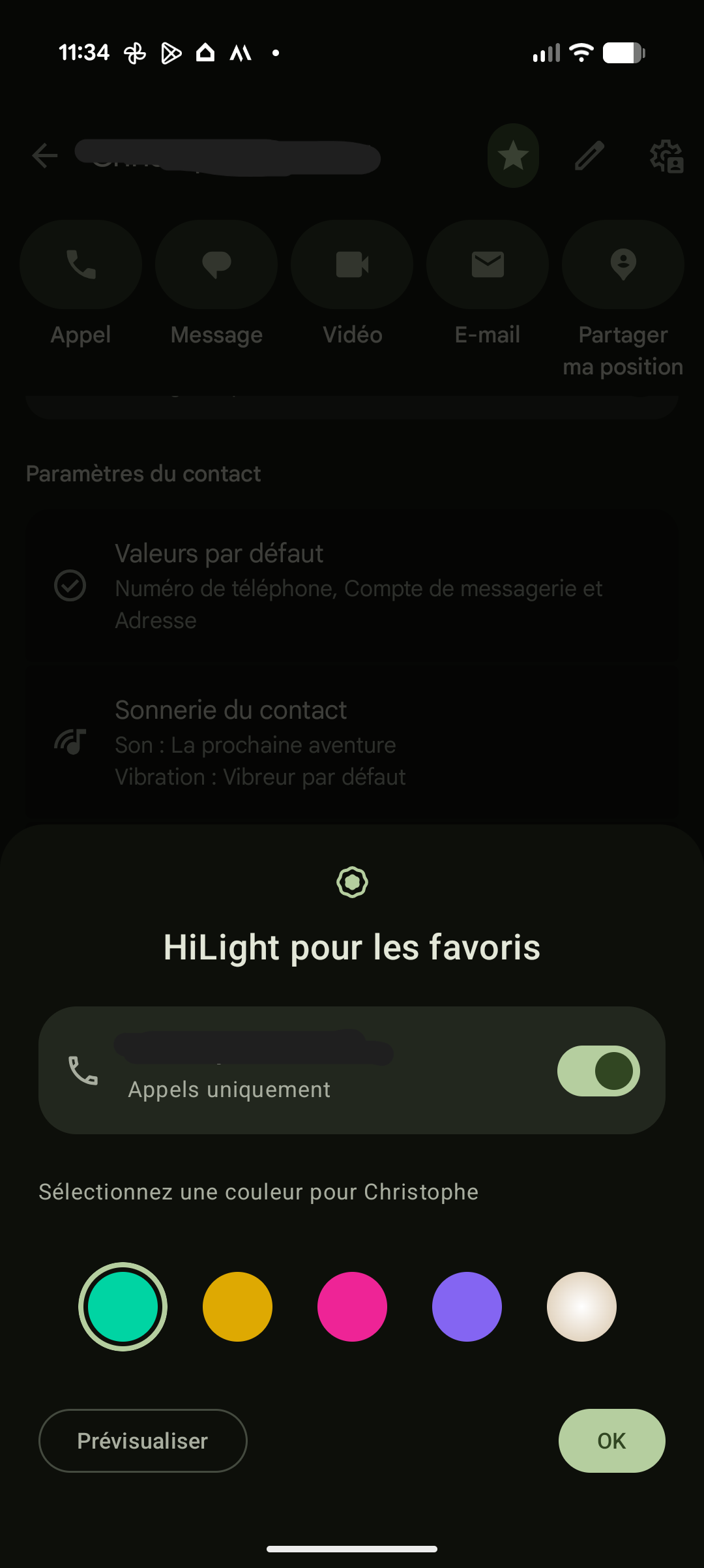Screen dimensions: 704x1568
Task: Select the purple color swatch
Action: coord(467,1306)
